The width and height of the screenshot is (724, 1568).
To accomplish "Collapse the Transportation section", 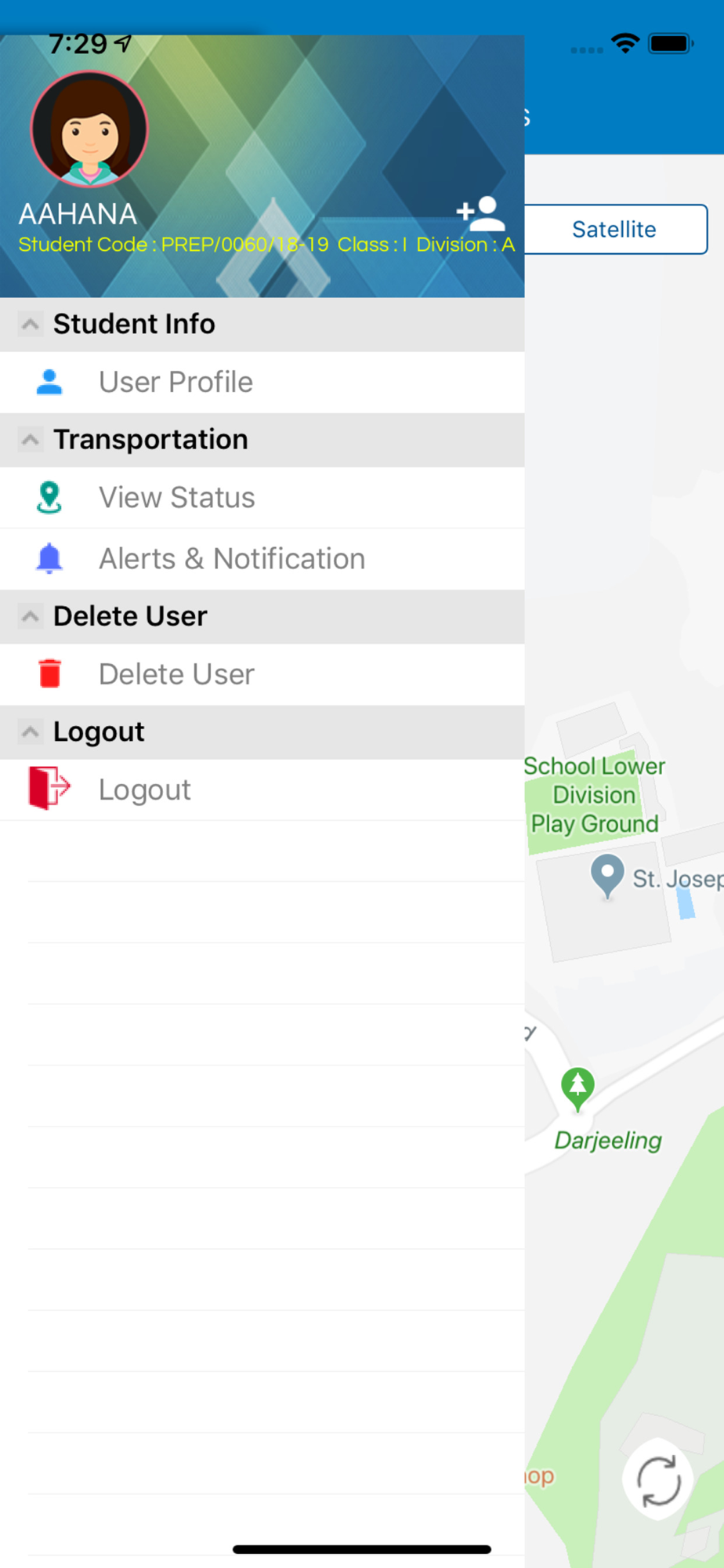I will click(262, 440).
